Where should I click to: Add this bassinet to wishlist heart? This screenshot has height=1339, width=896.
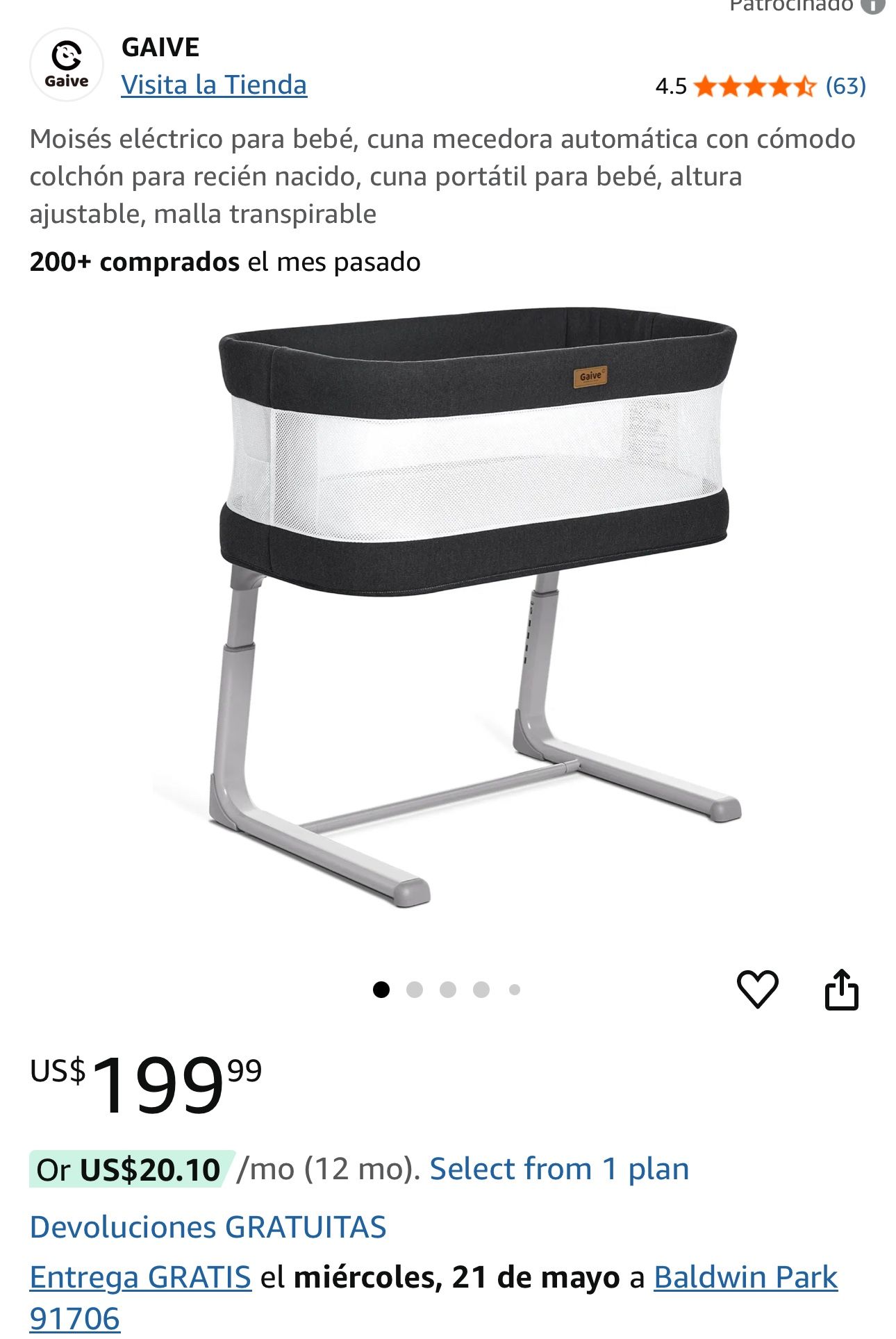pos(757,989)
